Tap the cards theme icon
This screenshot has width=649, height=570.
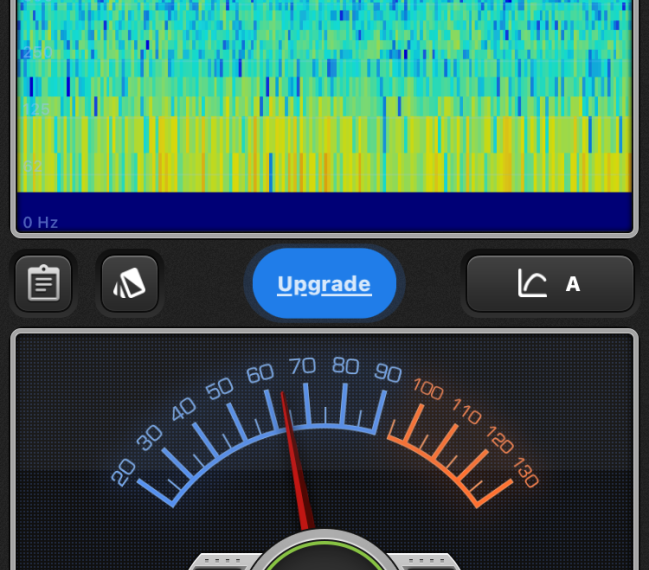point(130,284)
